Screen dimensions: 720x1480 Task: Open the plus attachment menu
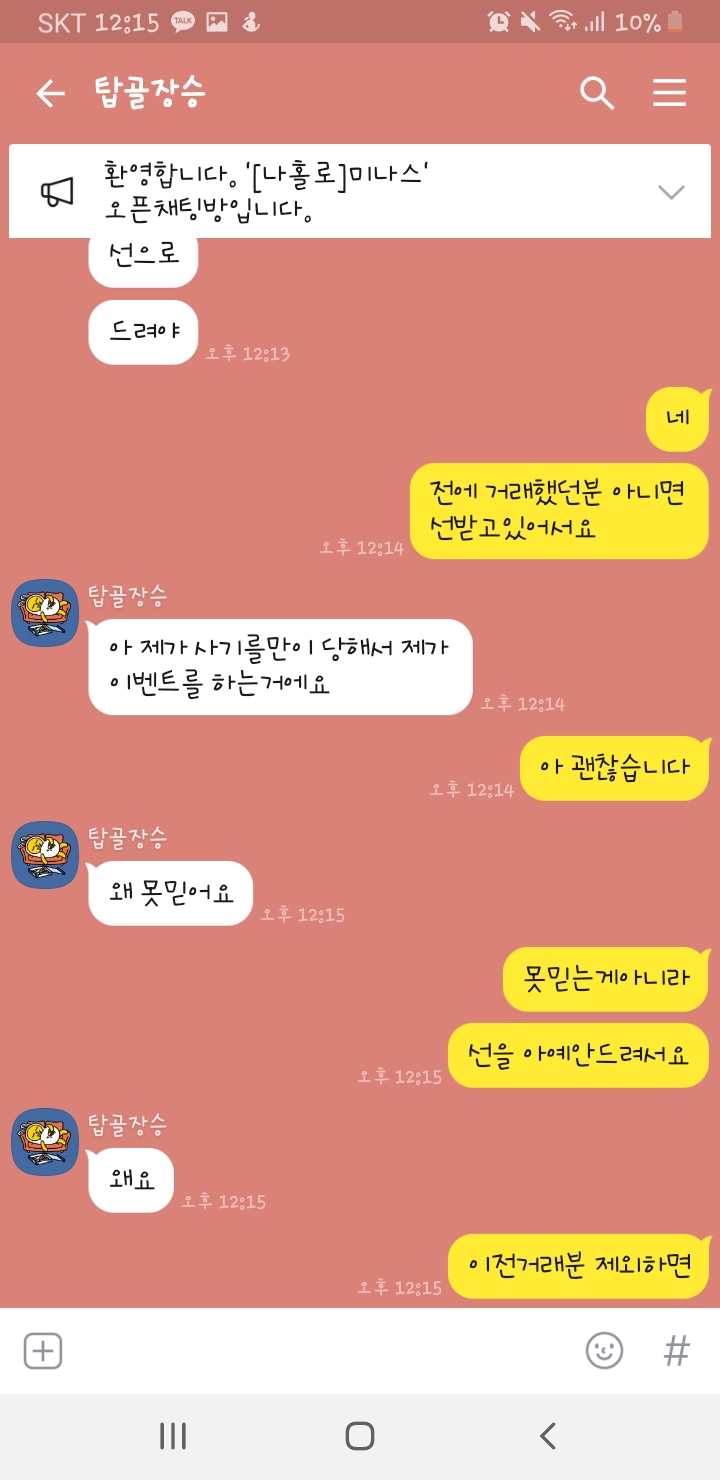click(x=43, y=1351)
